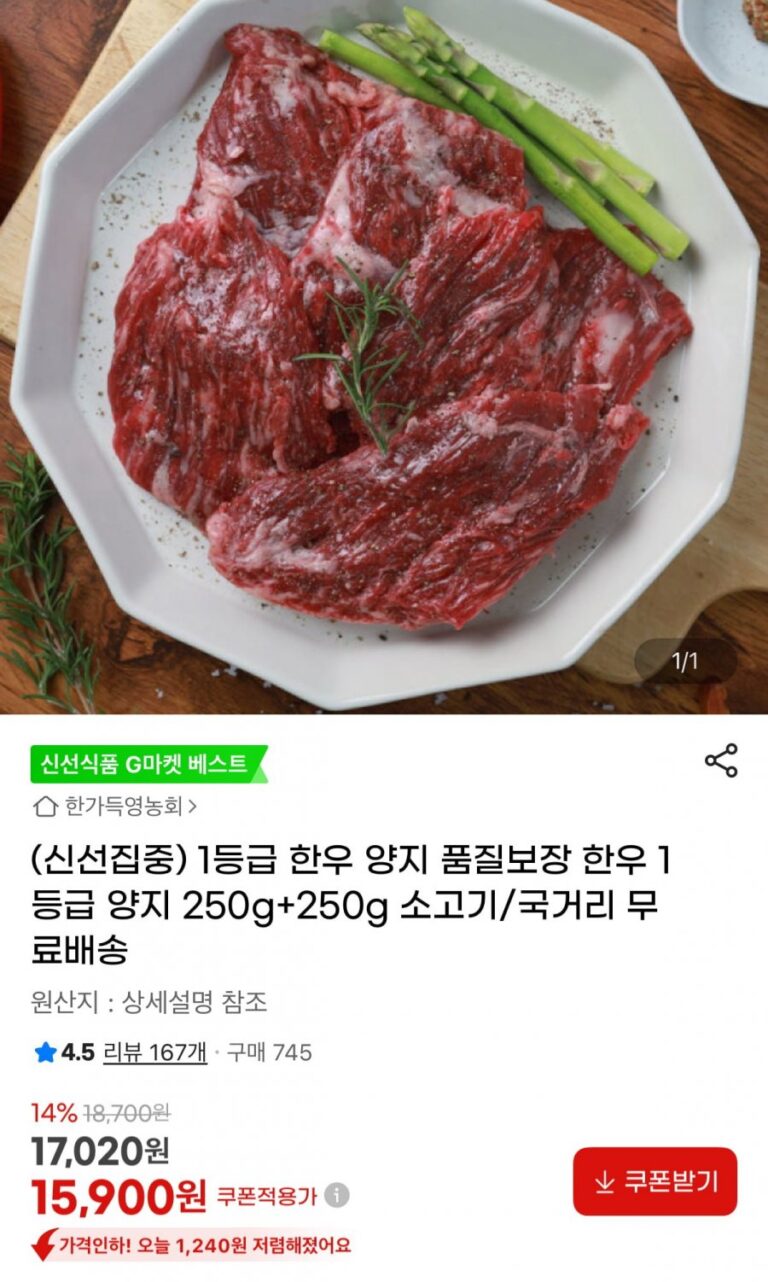Viewport: 768px width, 1282px height.
Task: View the 167 reviews
Action: [x=155, y=1052]
